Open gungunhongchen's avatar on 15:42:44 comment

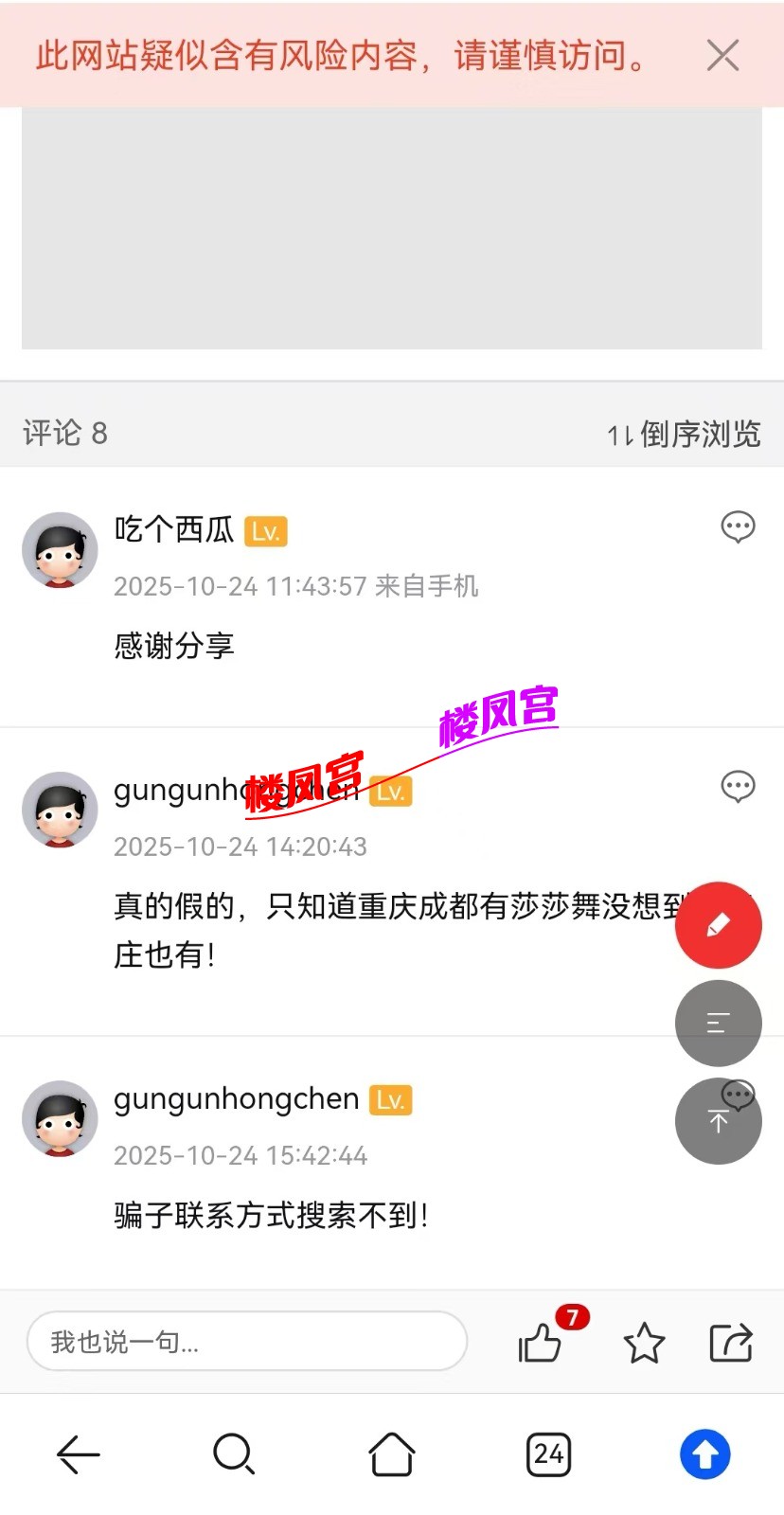60,1118
